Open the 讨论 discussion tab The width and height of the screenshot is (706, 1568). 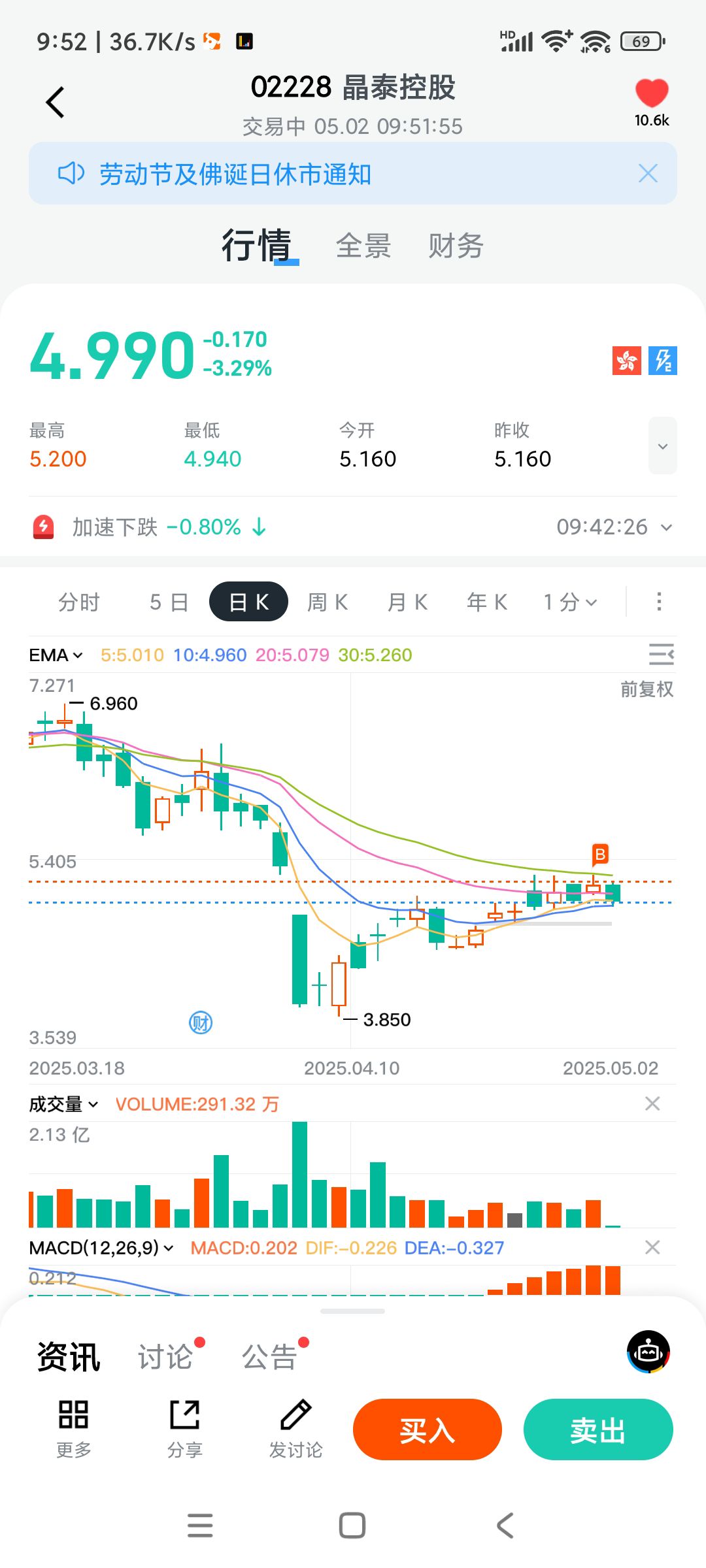tap(165, 1357)
